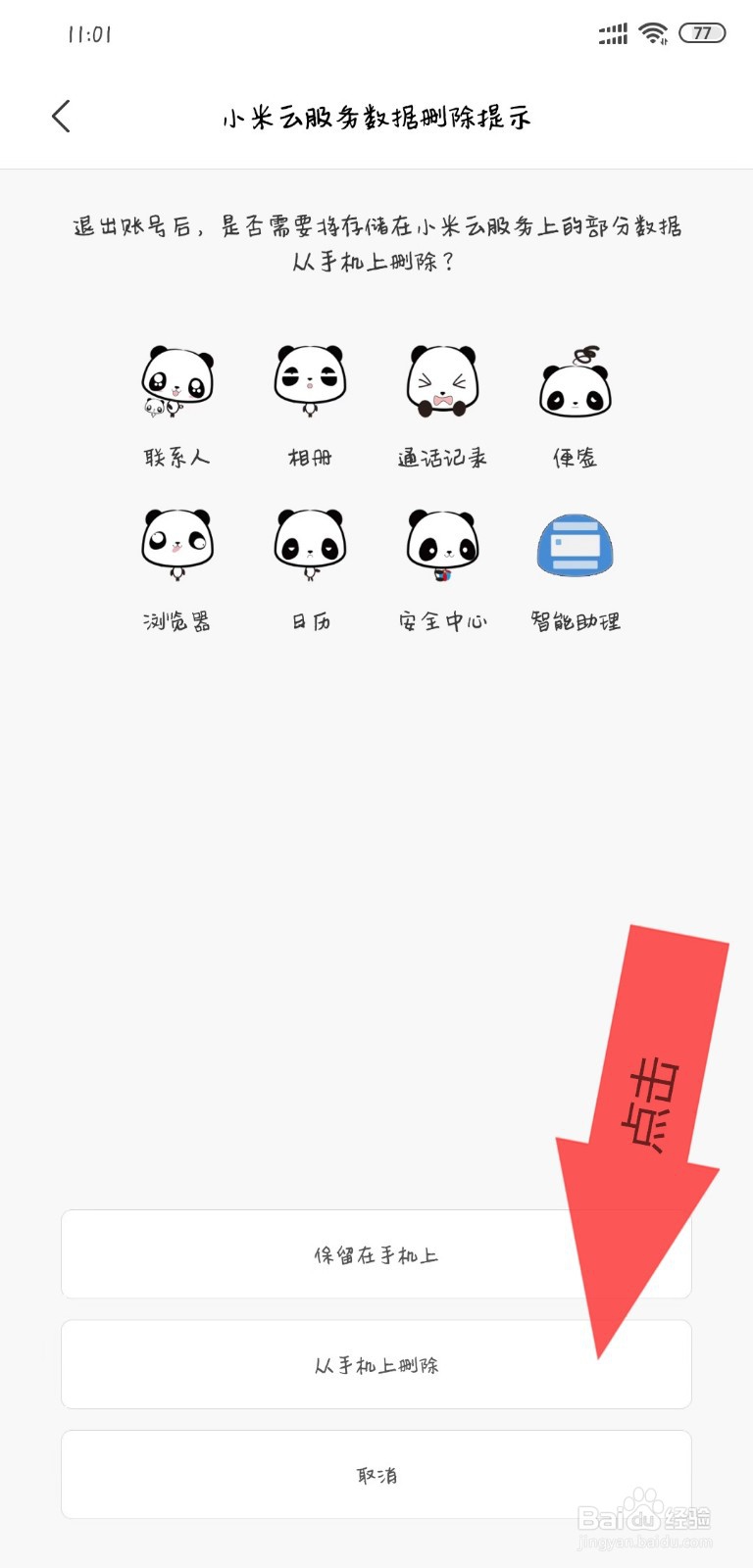The height and width of the screenshot is (1568, 753).
Task: Select the 相册 photo album panda icon
Action: tap(311, 380)
